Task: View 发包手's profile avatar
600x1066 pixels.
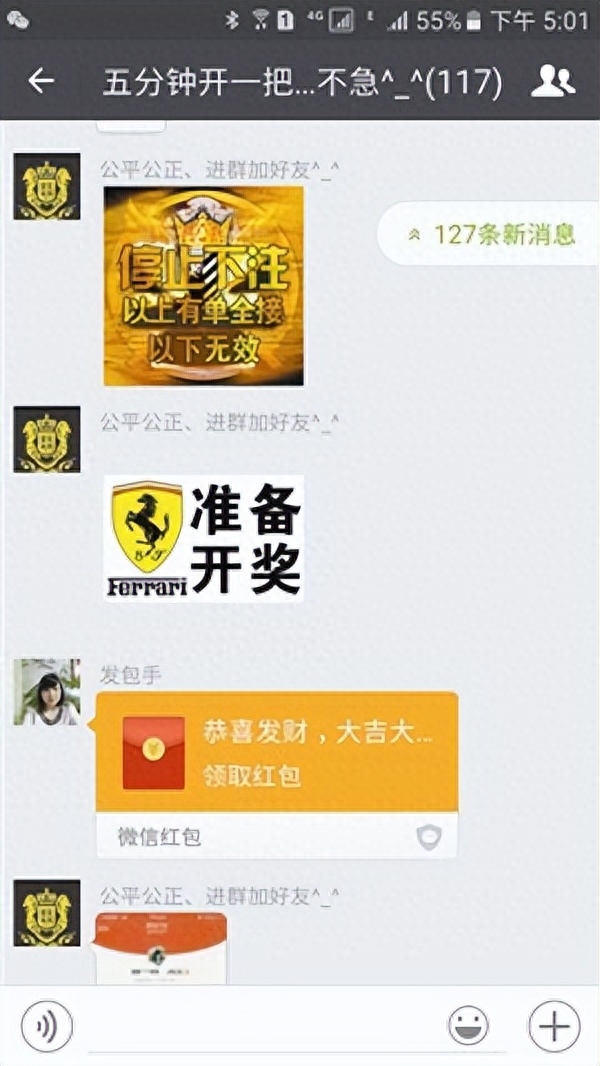Action: pyautogui.click(x=47, y=692)
